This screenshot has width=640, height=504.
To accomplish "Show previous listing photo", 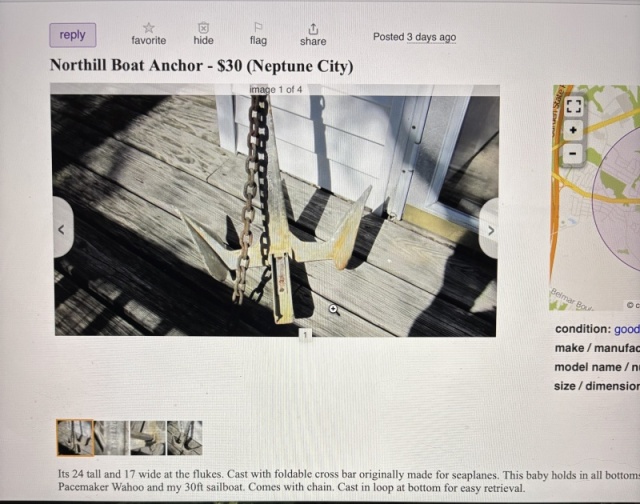I will (62, 229).
